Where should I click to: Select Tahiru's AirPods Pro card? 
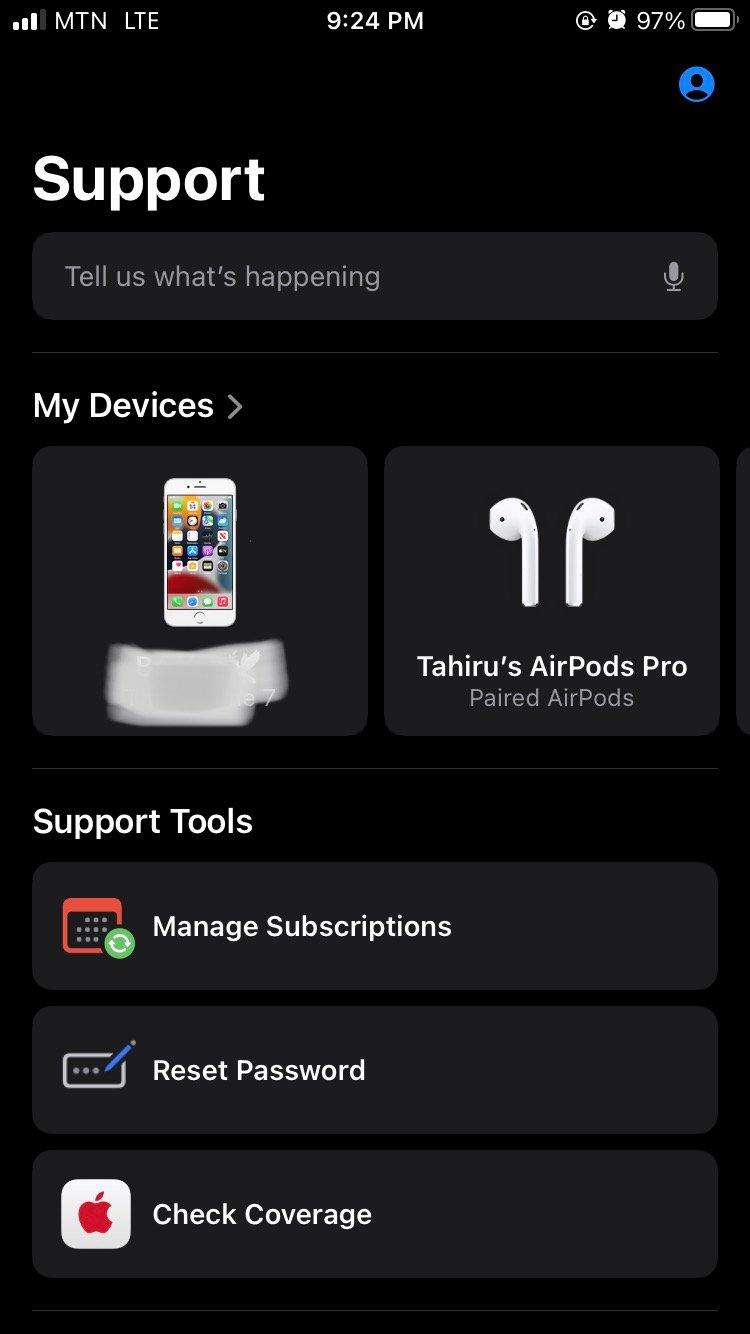pyautogui.click(x=552, y=591)
